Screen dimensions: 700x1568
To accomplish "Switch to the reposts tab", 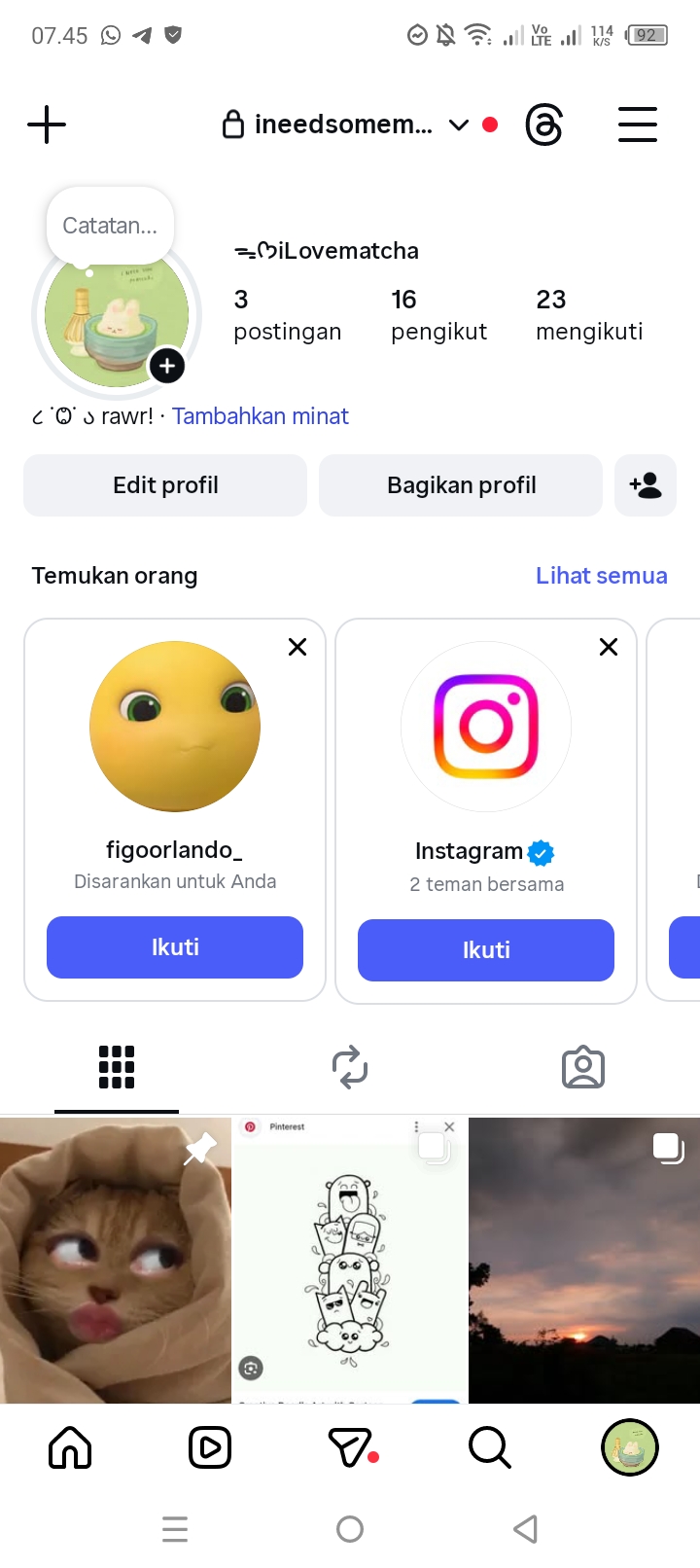I will coord(350,1067).
